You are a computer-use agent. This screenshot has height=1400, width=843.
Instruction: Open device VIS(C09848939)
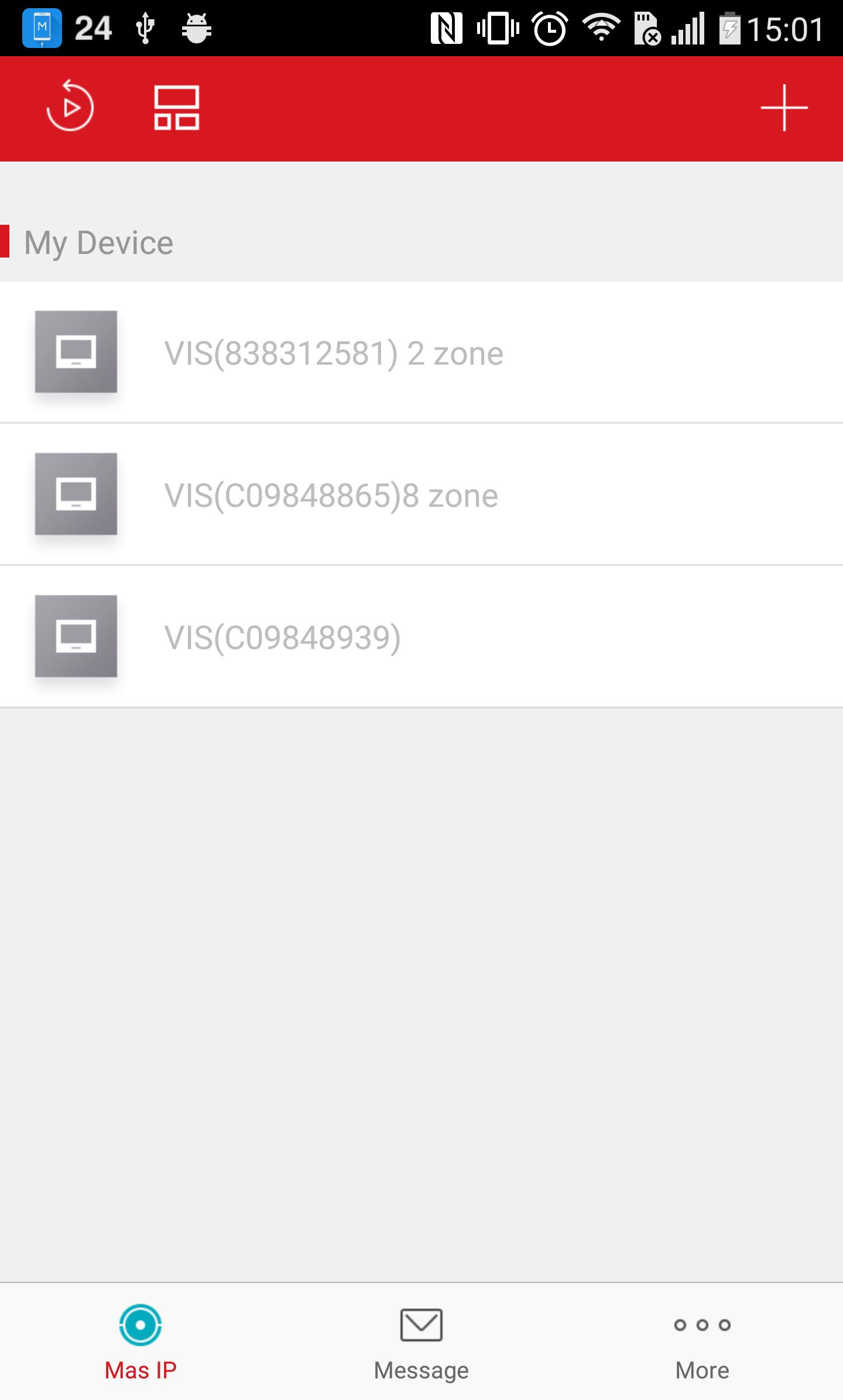[x=282, y=637]
